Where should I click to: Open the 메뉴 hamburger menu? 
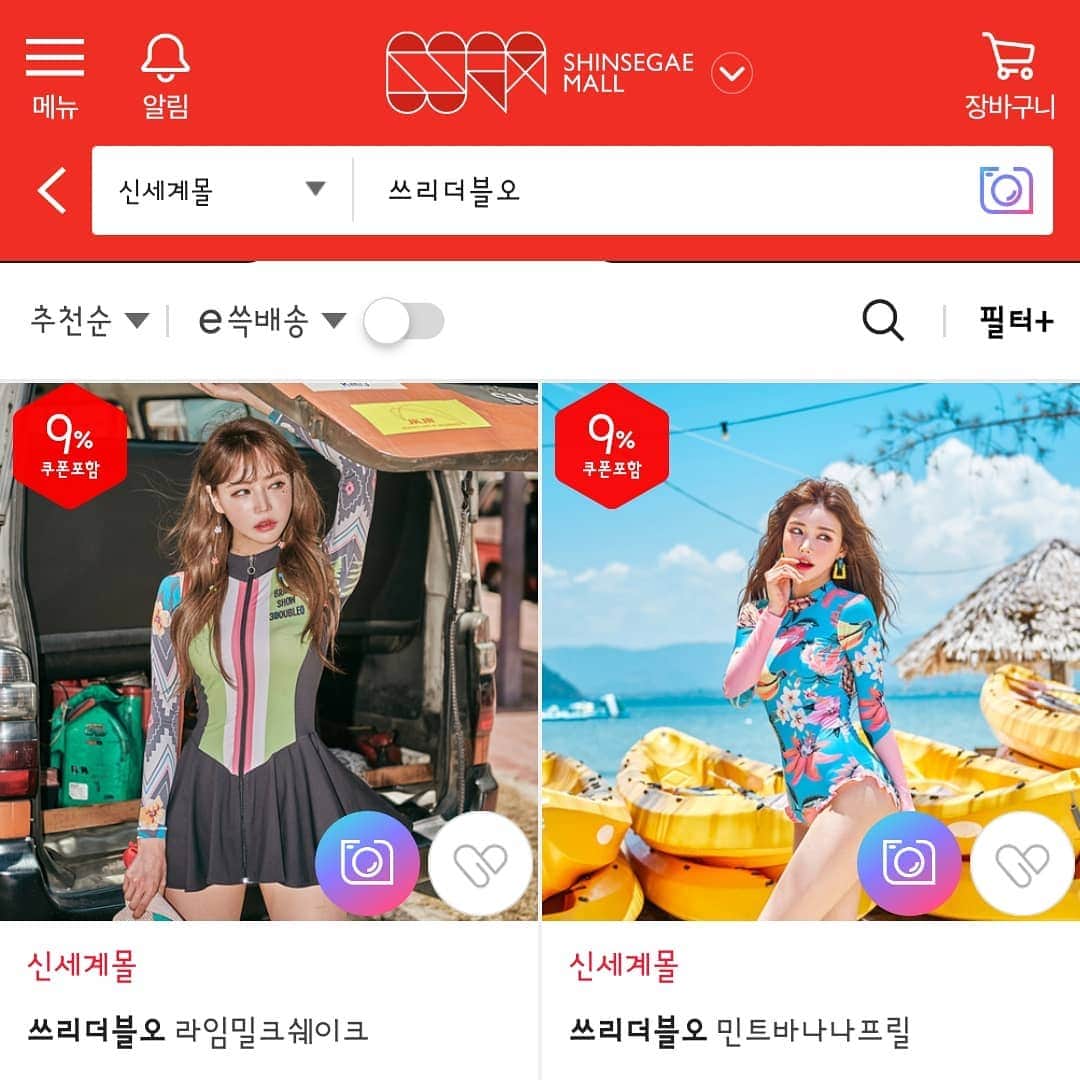(55, 75)
